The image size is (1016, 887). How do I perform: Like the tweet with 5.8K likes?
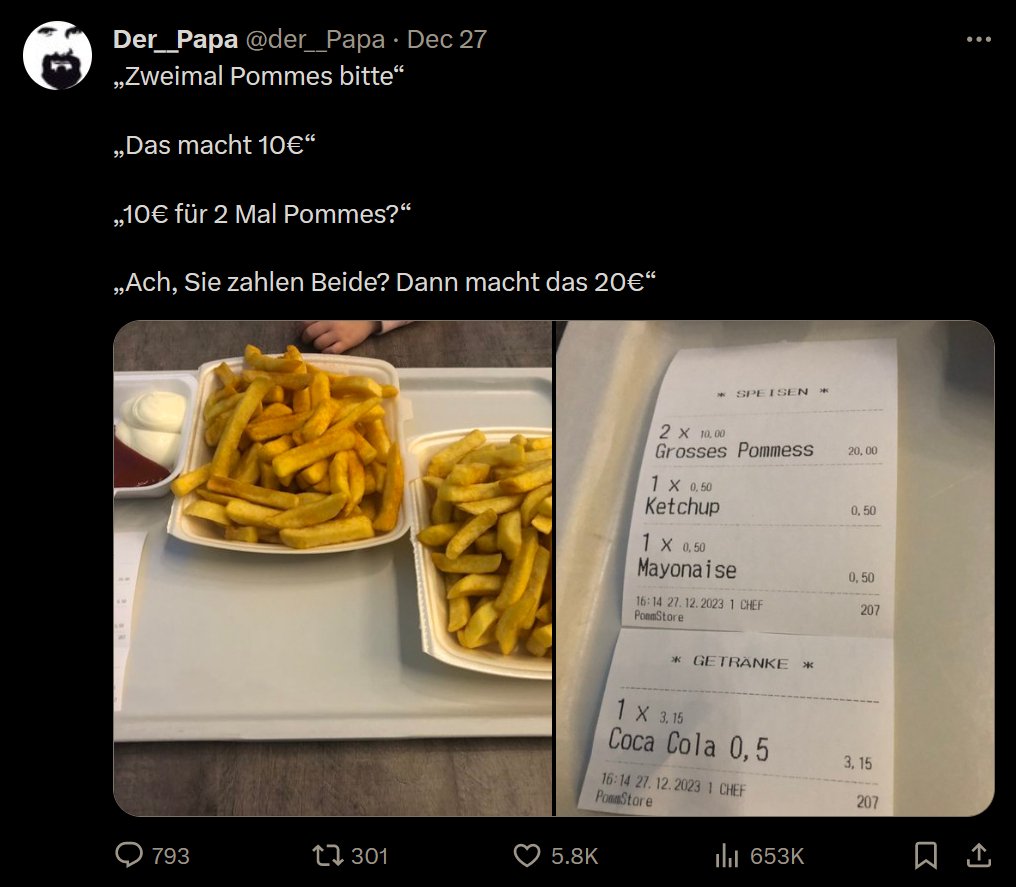[528, 855]
